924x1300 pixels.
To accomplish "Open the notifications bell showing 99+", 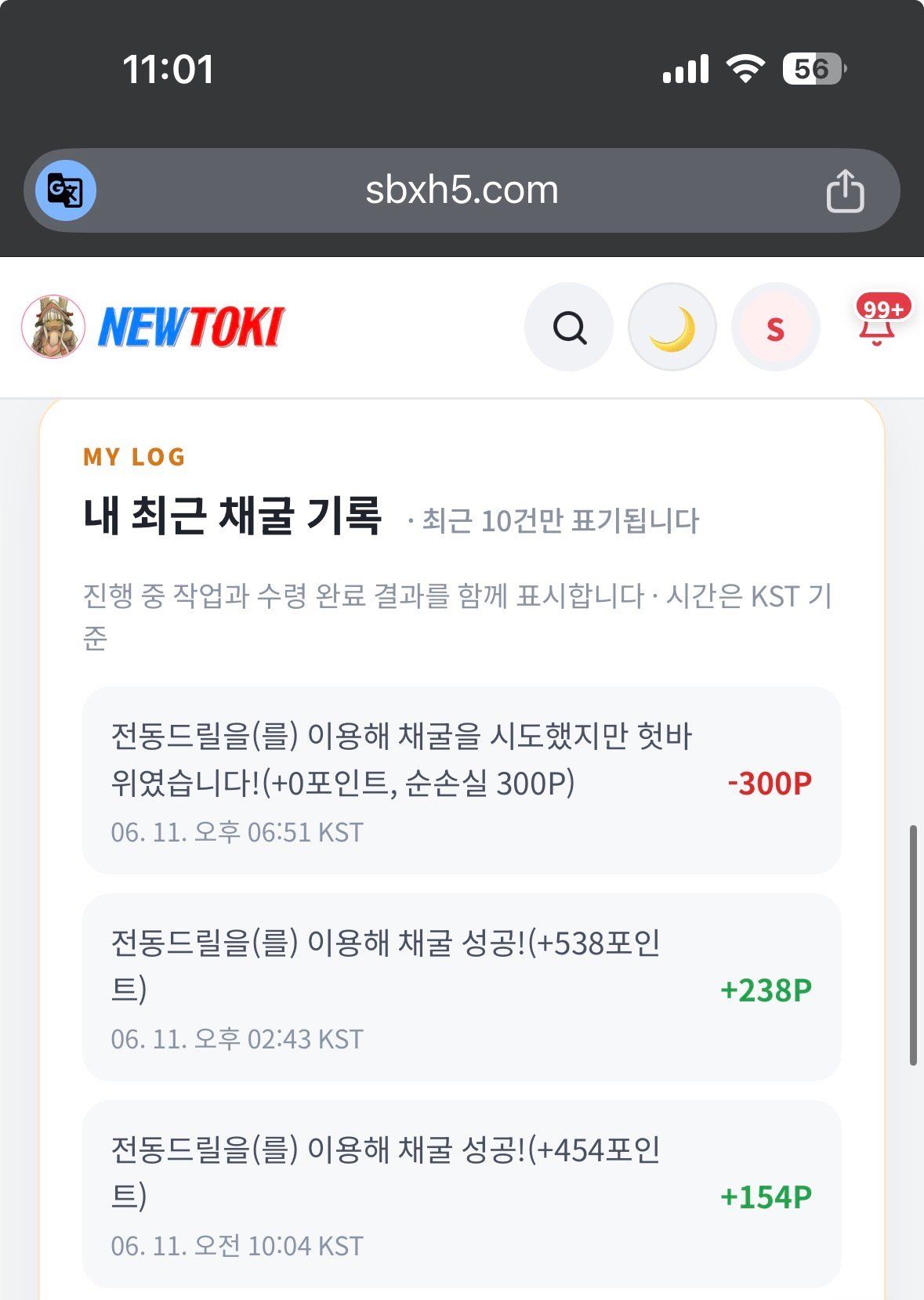I will pyautogui.click(x=879, y=321).
